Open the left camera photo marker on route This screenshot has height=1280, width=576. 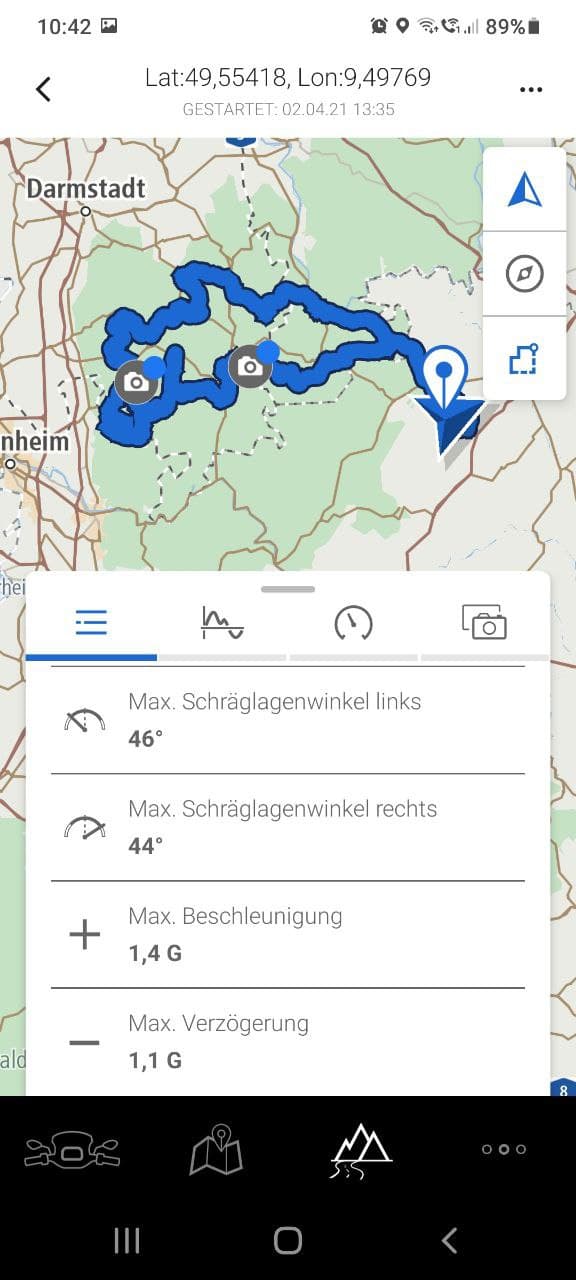pos(136,383)
